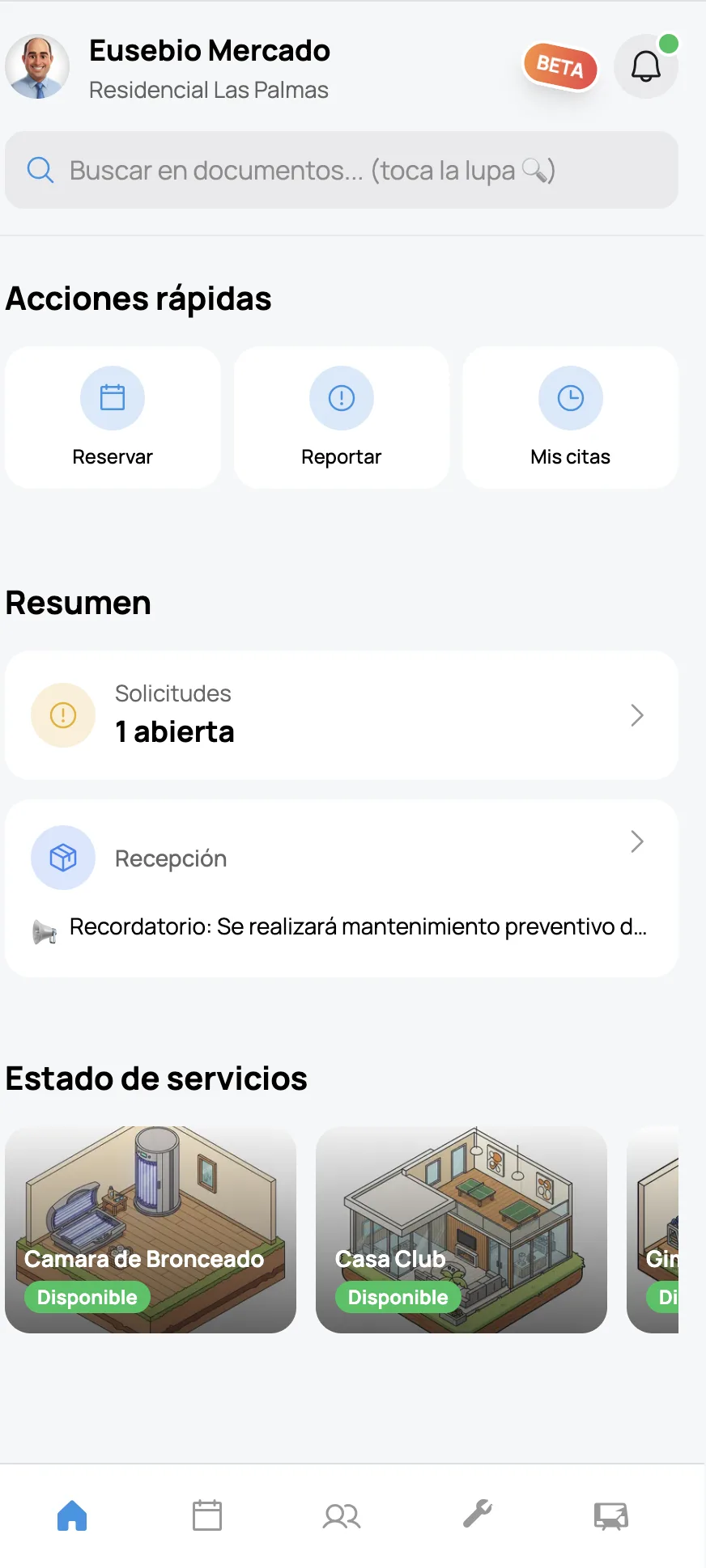Tap the community people icon in bottom bar
Viewport: 706px width, 1568px height.
pos(341,1515)
